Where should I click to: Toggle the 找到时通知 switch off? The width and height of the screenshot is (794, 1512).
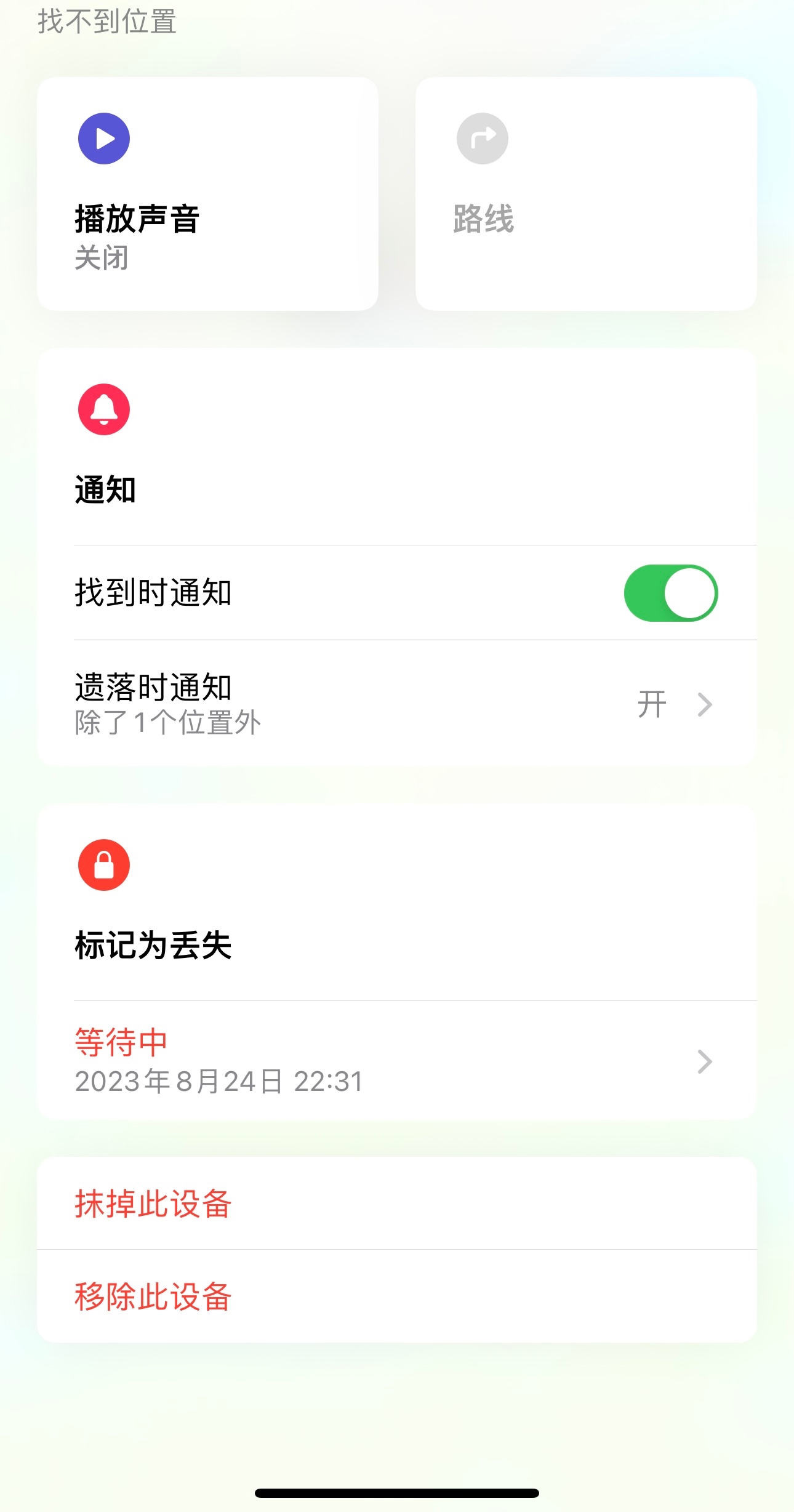pos(670,593)
